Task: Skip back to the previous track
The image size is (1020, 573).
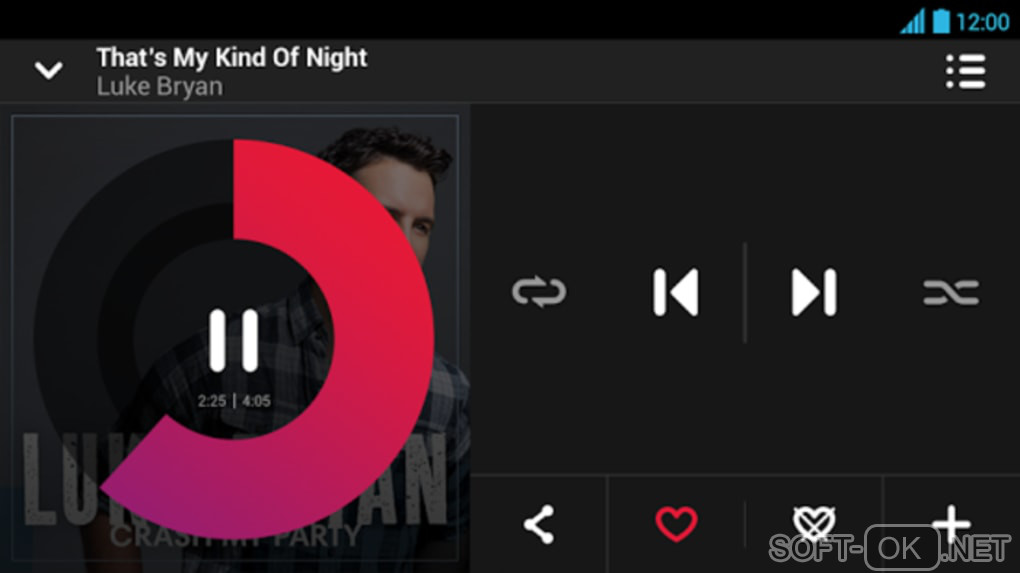Action: 676,292
